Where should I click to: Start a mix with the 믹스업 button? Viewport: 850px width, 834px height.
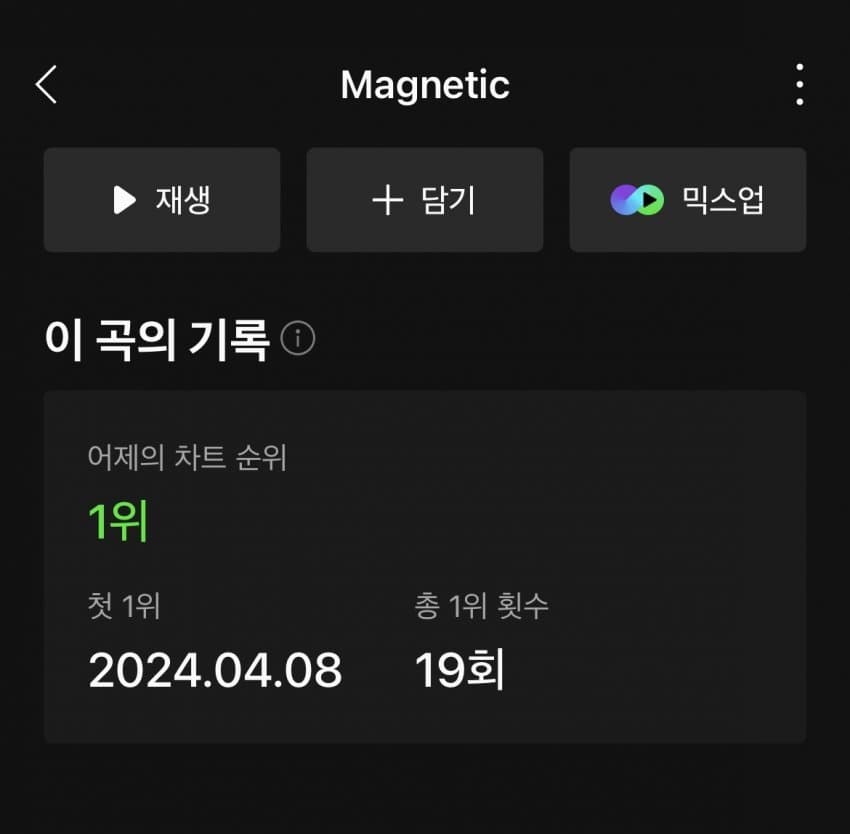coord(688,200)
